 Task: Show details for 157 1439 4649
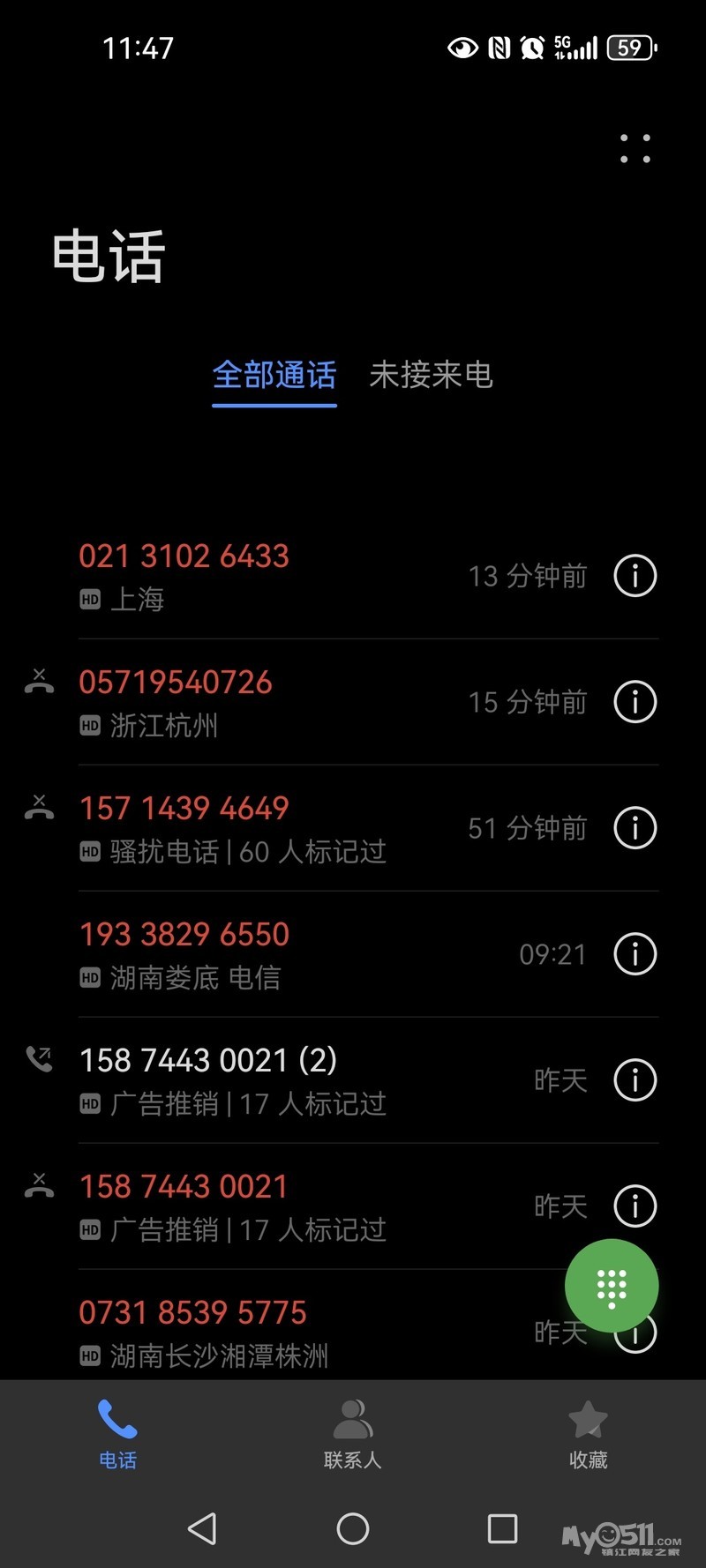click(635, 828)
